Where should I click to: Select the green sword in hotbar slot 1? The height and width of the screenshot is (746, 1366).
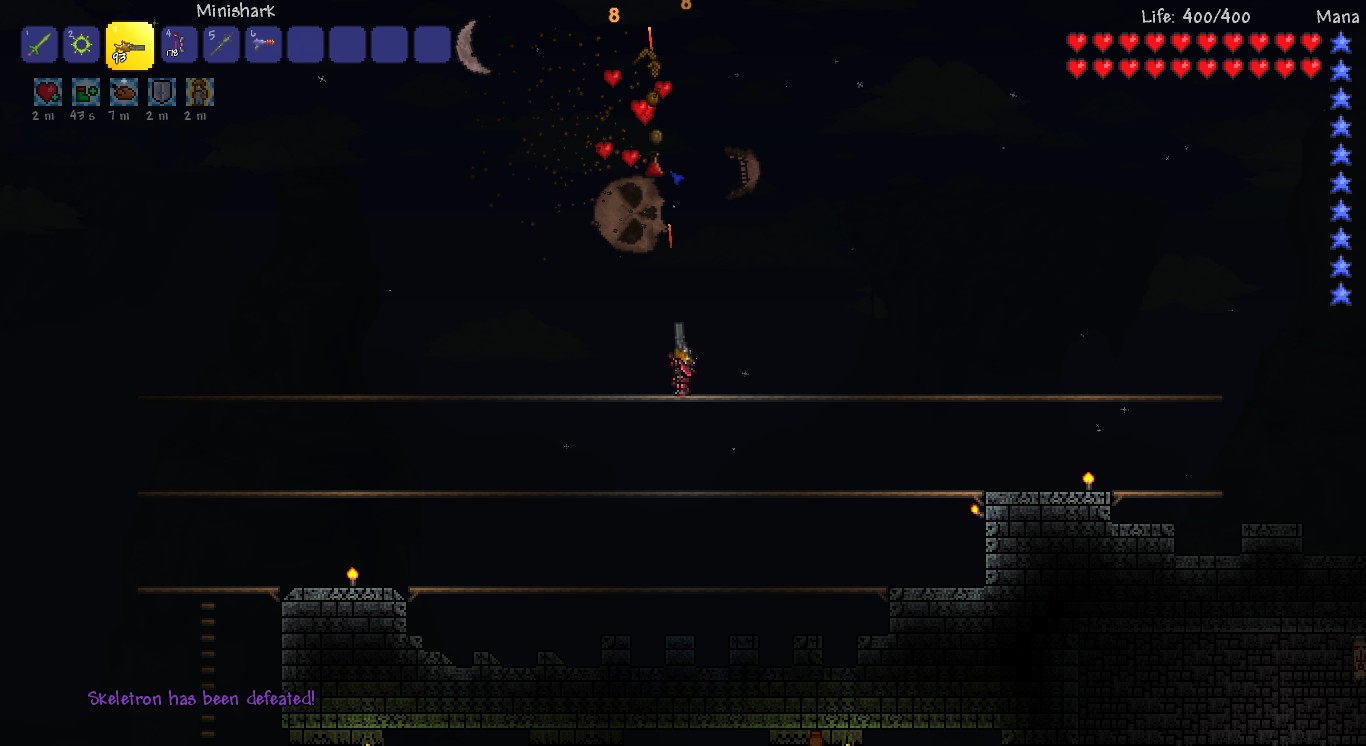[x=39, y=46]
